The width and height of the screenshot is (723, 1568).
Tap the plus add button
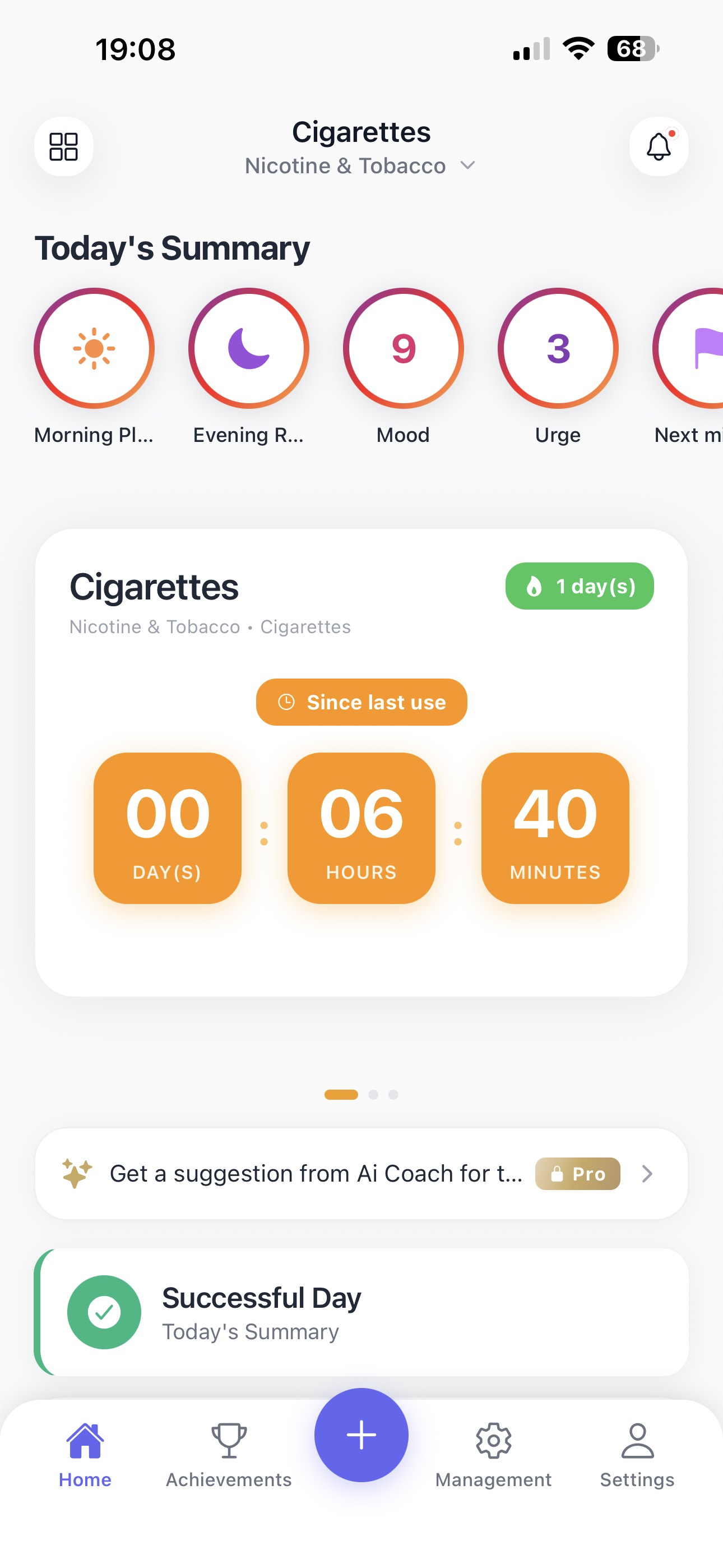361,1435
